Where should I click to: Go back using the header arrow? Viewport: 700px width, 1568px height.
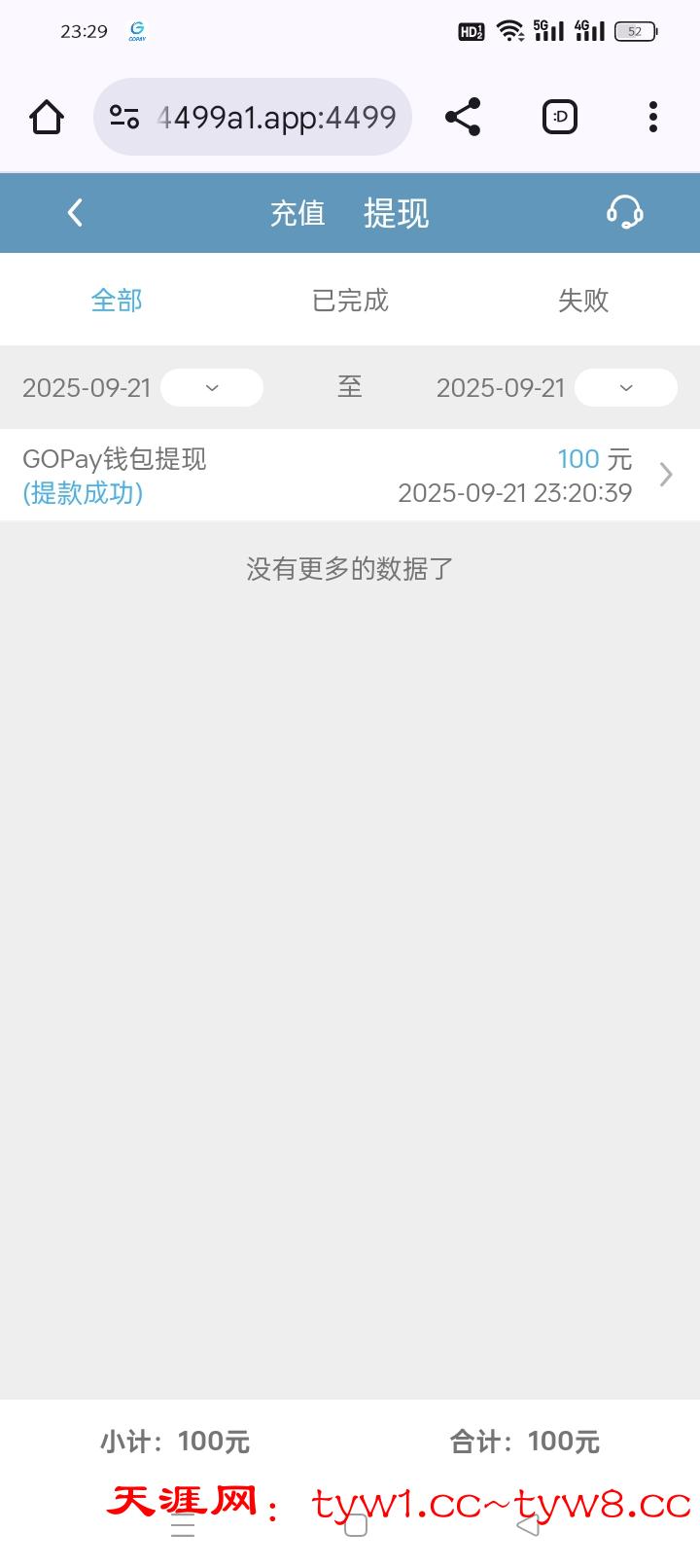pyautogui.click(x=75, y=213)
